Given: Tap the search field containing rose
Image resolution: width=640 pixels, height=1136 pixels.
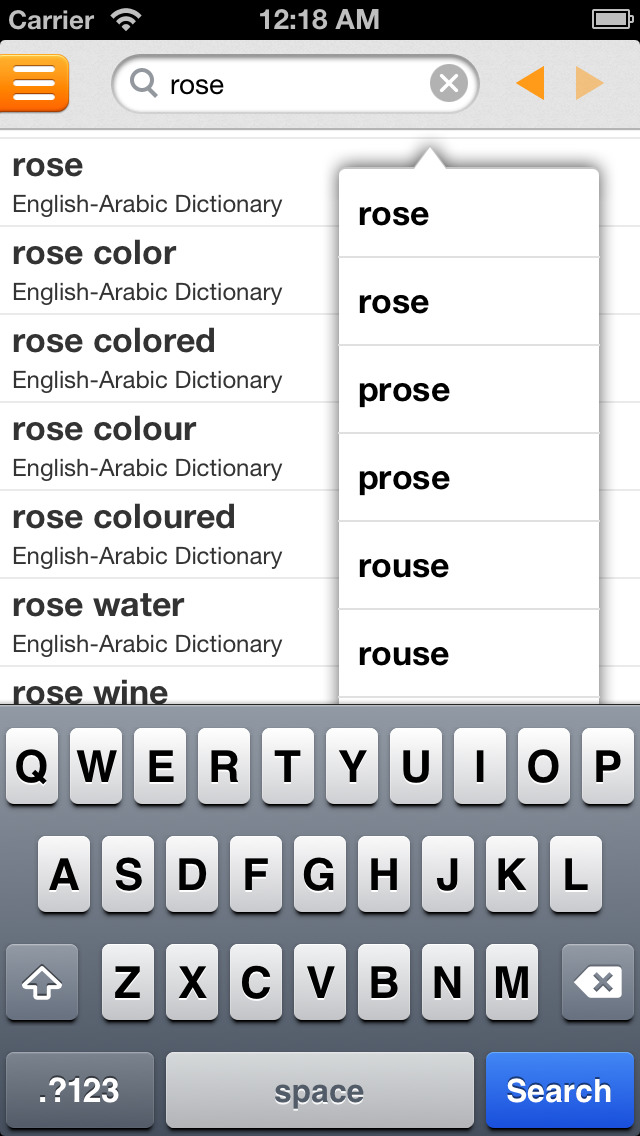Looking at the screenshot, I should (x=295, y=84).
